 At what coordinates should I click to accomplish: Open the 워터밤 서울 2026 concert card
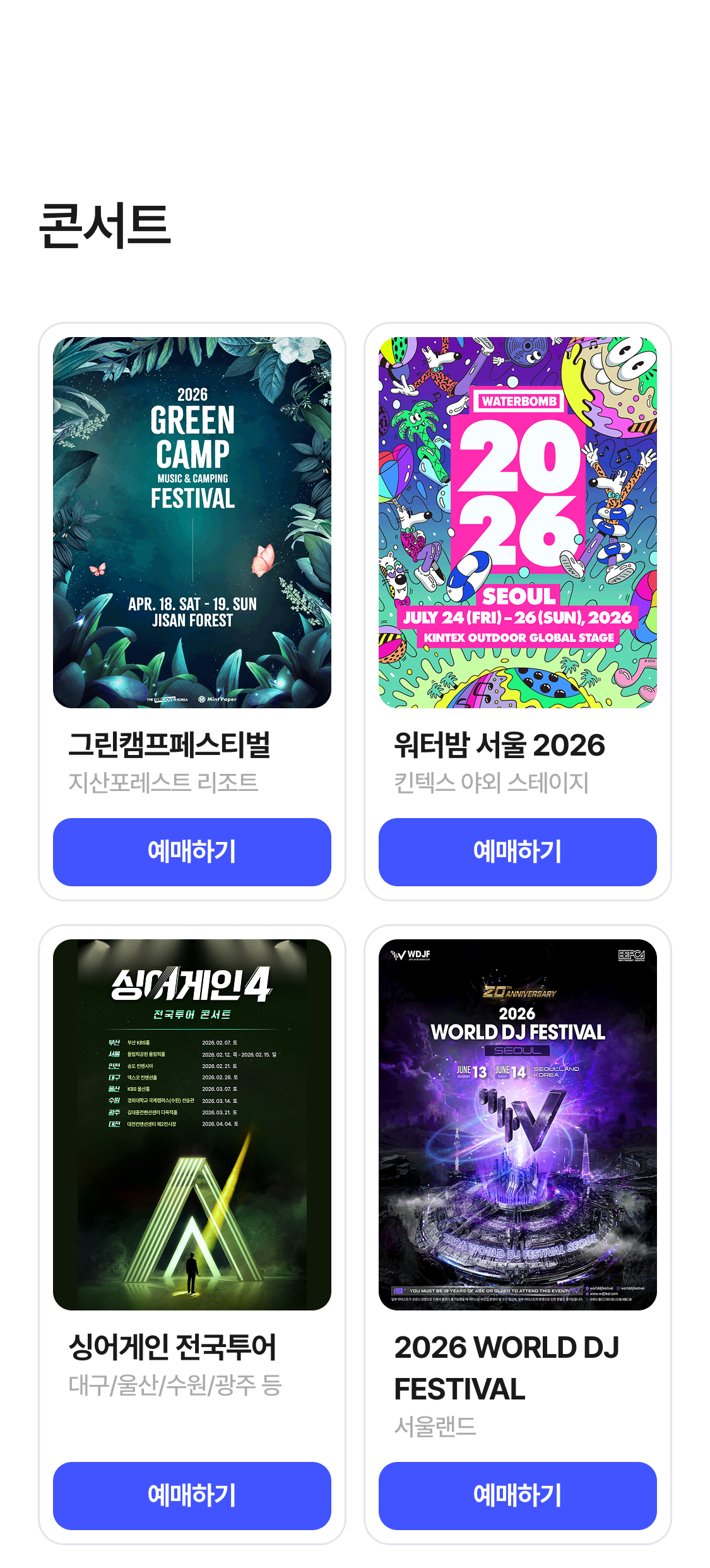pos(518,523)
